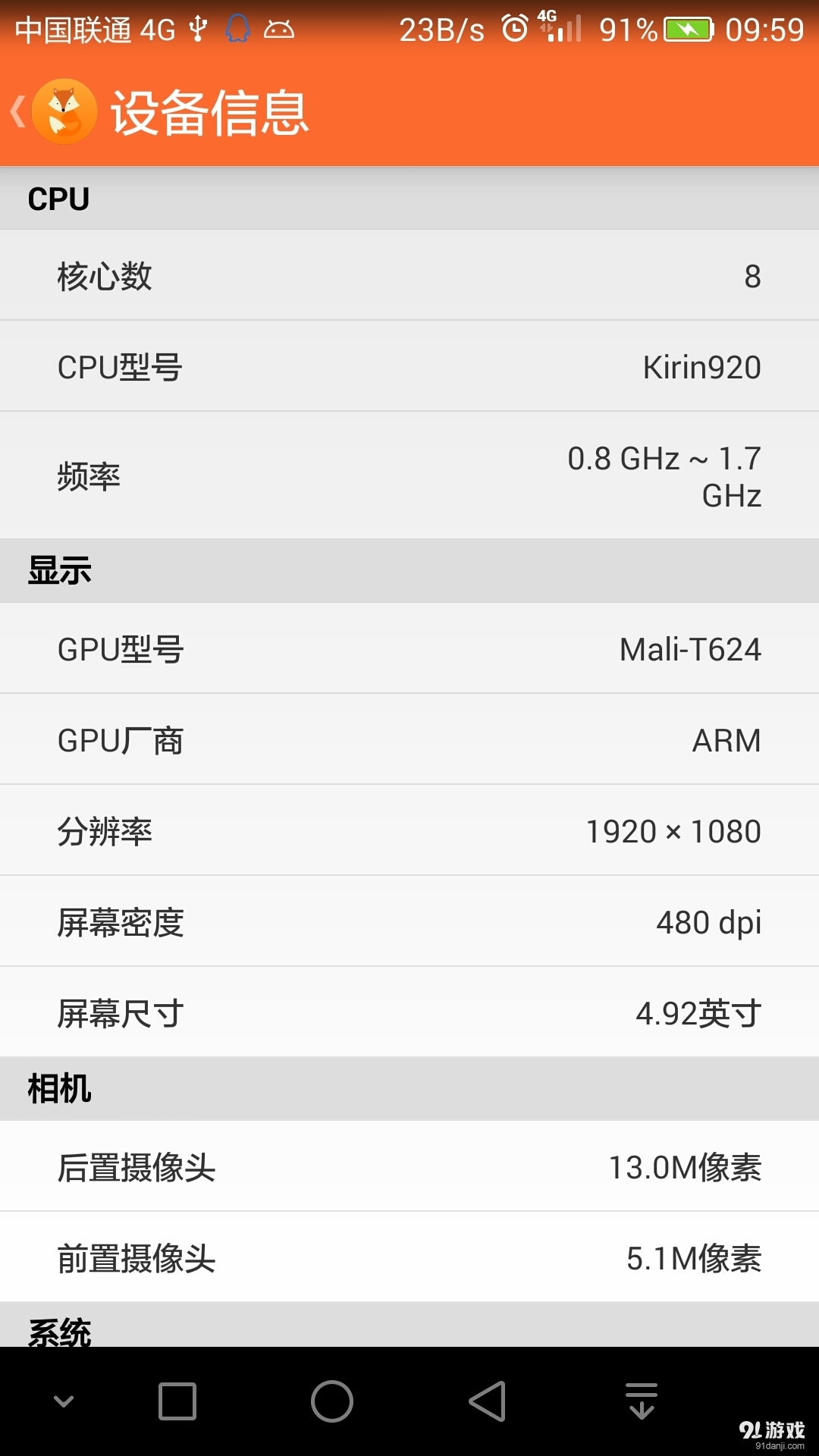Click the Android cloud icon in status bar

(x=279, y=29)
